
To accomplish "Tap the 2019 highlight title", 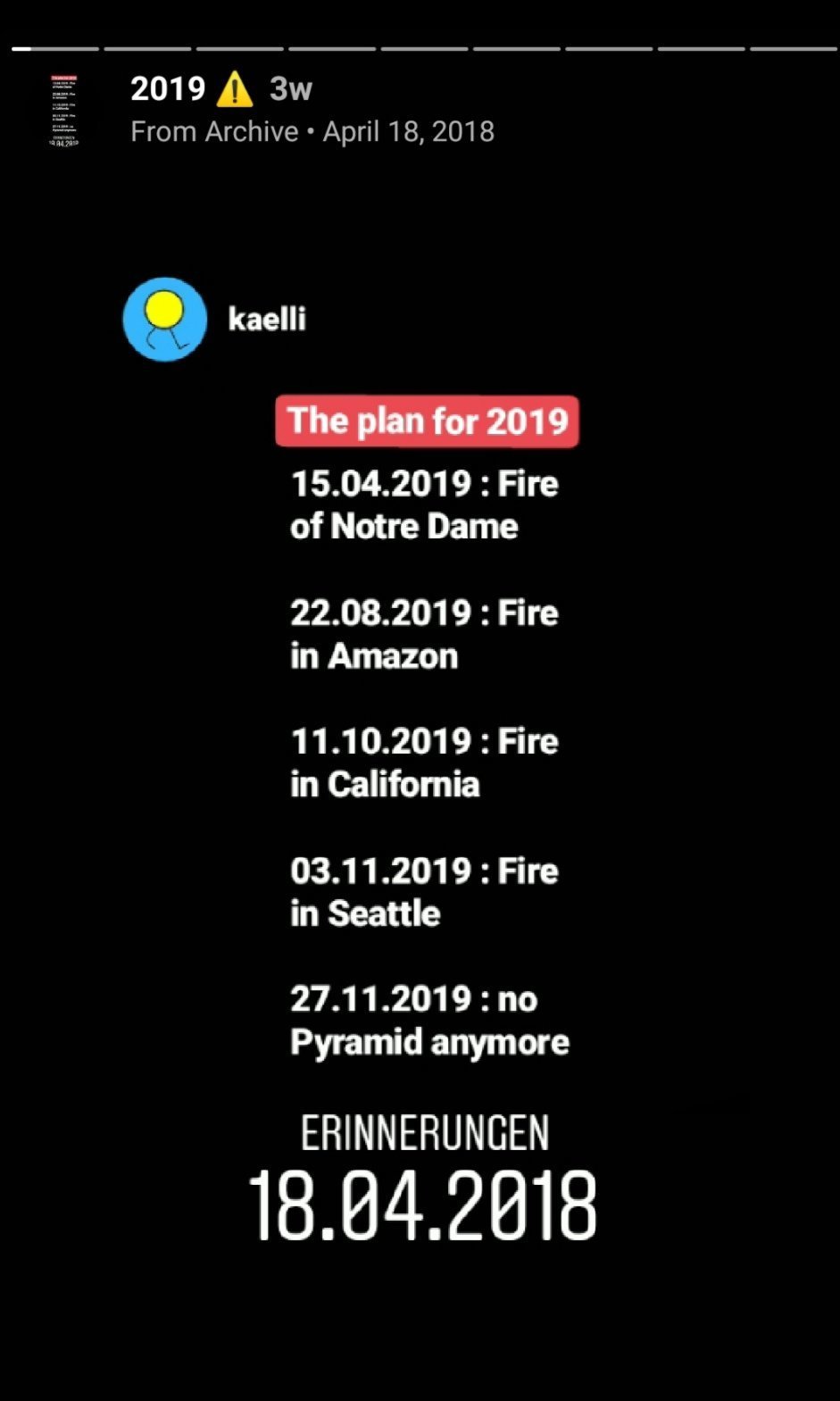I will pyautogui.click(x=168, y=88).
